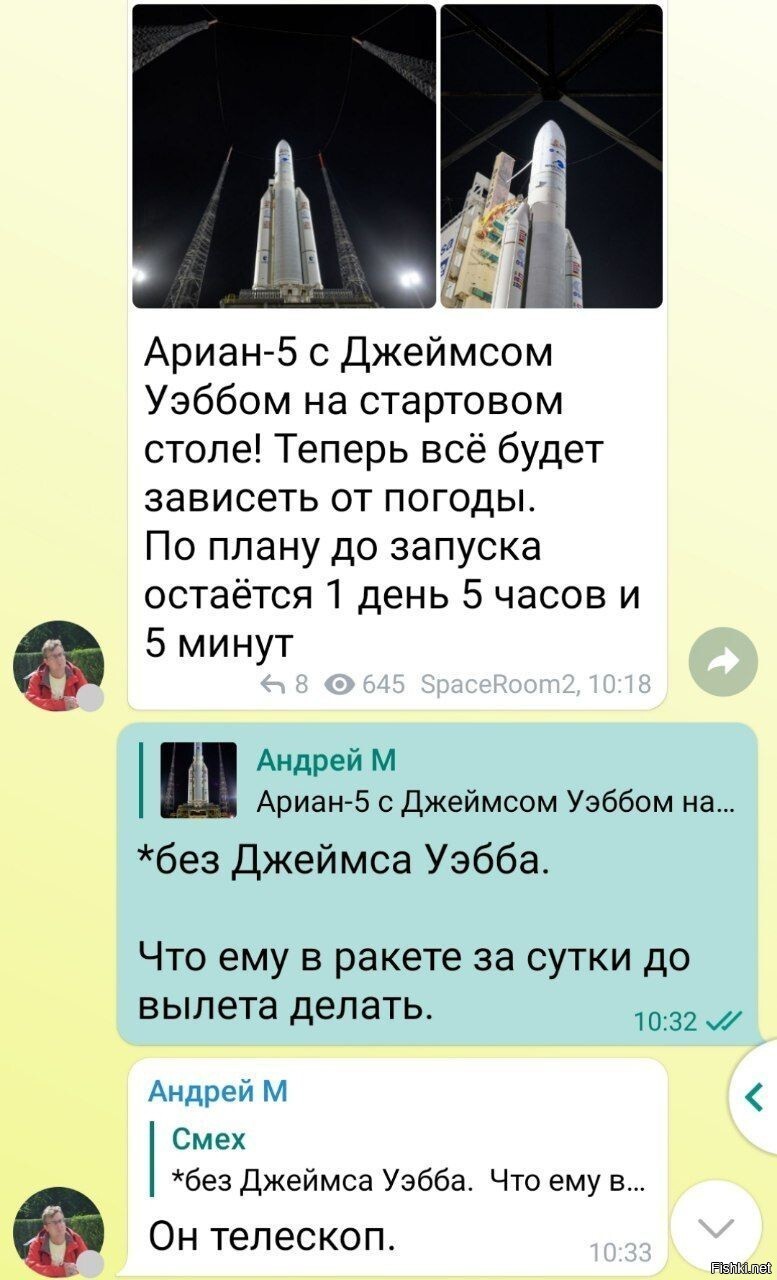Open Андрей М profile from avatar beside forwarded post
Image resolution: width=777 pixels, height=1280 pixels.
[x=58, y=667]
